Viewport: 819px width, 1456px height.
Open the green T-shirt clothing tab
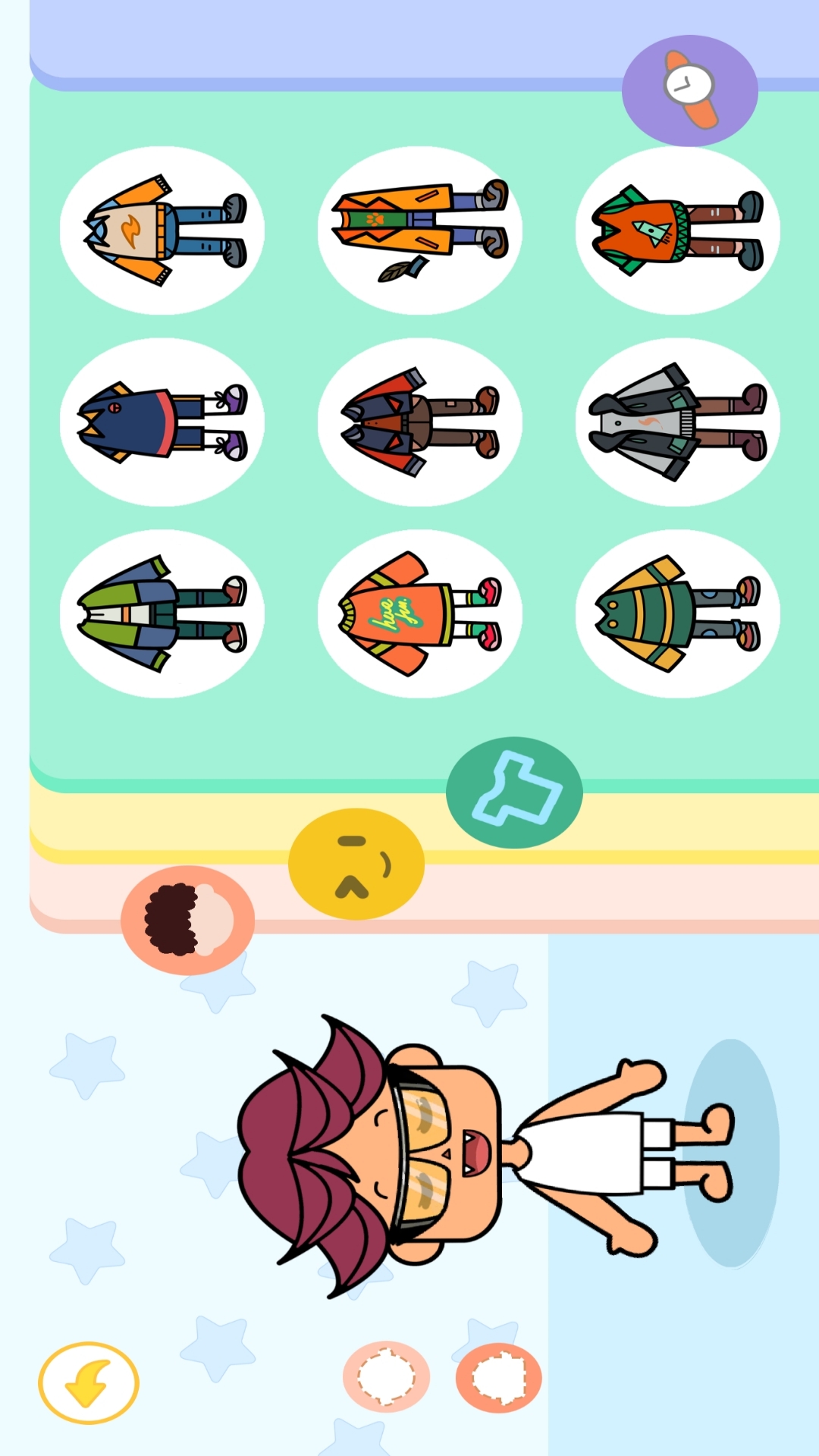click(514, 792)
